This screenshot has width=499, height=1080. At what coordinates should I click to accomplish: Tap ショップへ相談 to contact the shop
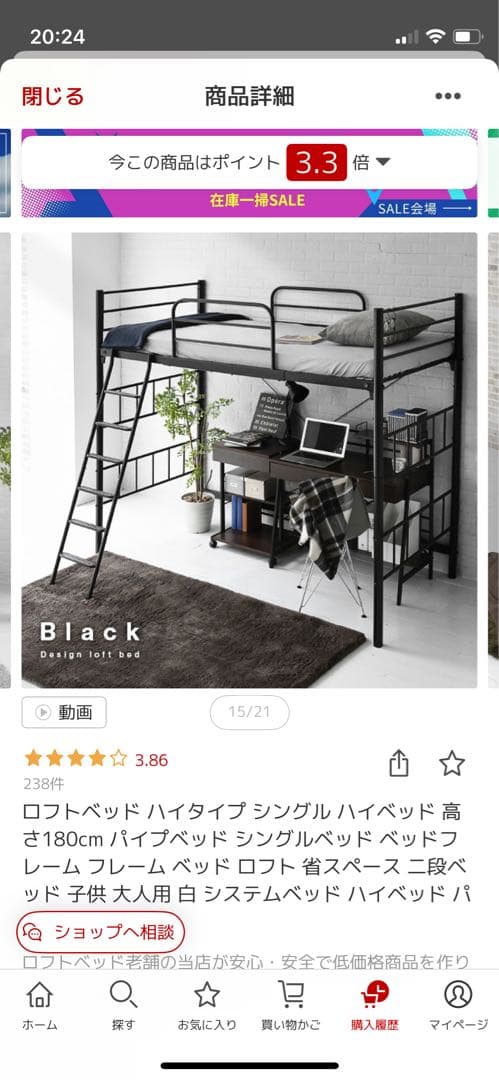(x=101, y=932)
